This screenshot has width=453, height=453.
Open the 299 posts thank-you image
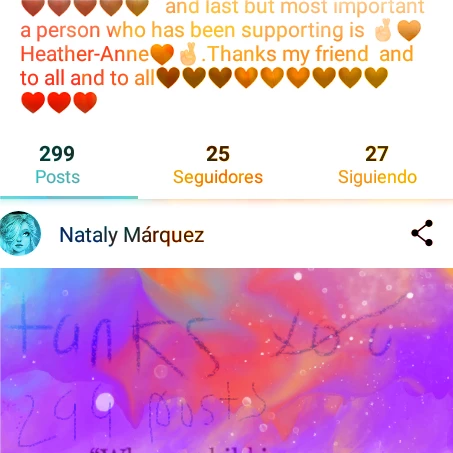point(227,360)
